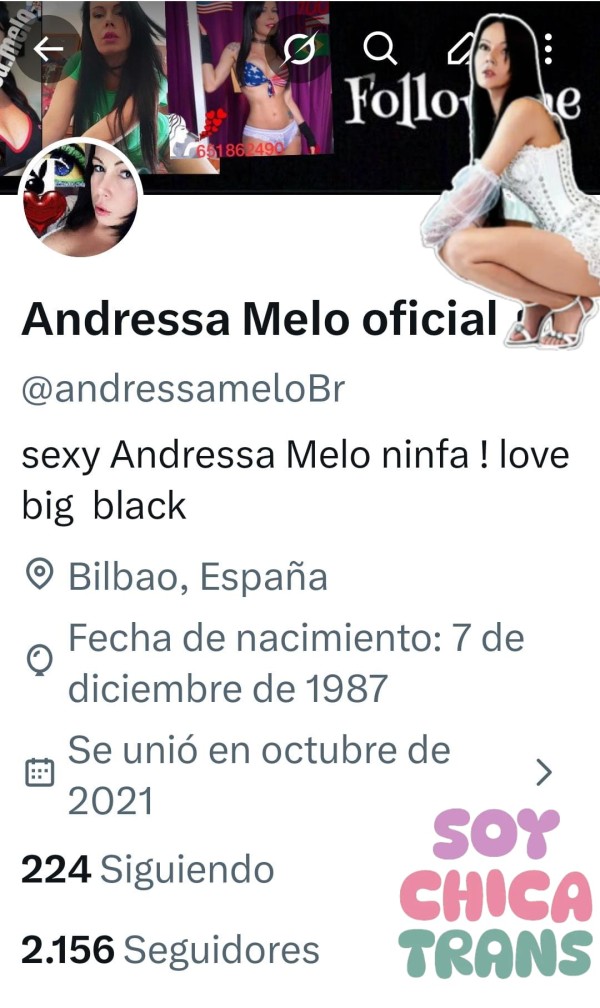Open the 224 Siguiendo list
Image resolution: width=600 pixels, height=1008 pixels.
coord(147,870)
